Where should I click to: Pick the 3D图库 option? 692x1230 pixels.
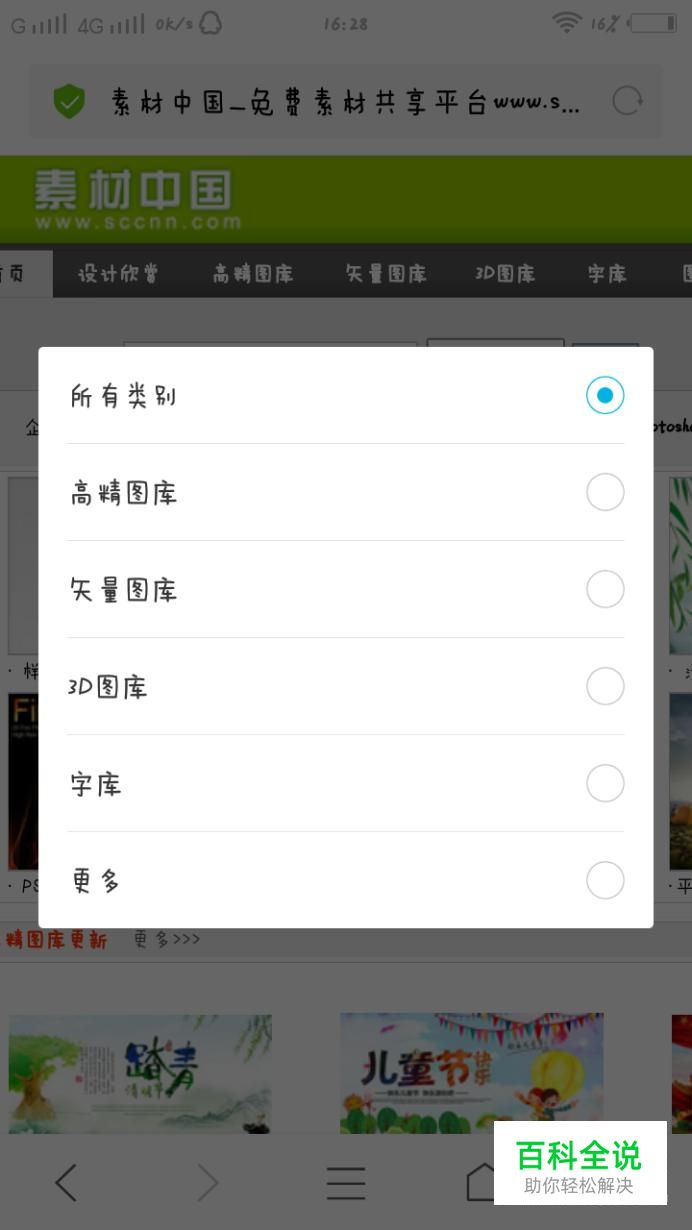(x=345, y=687)
